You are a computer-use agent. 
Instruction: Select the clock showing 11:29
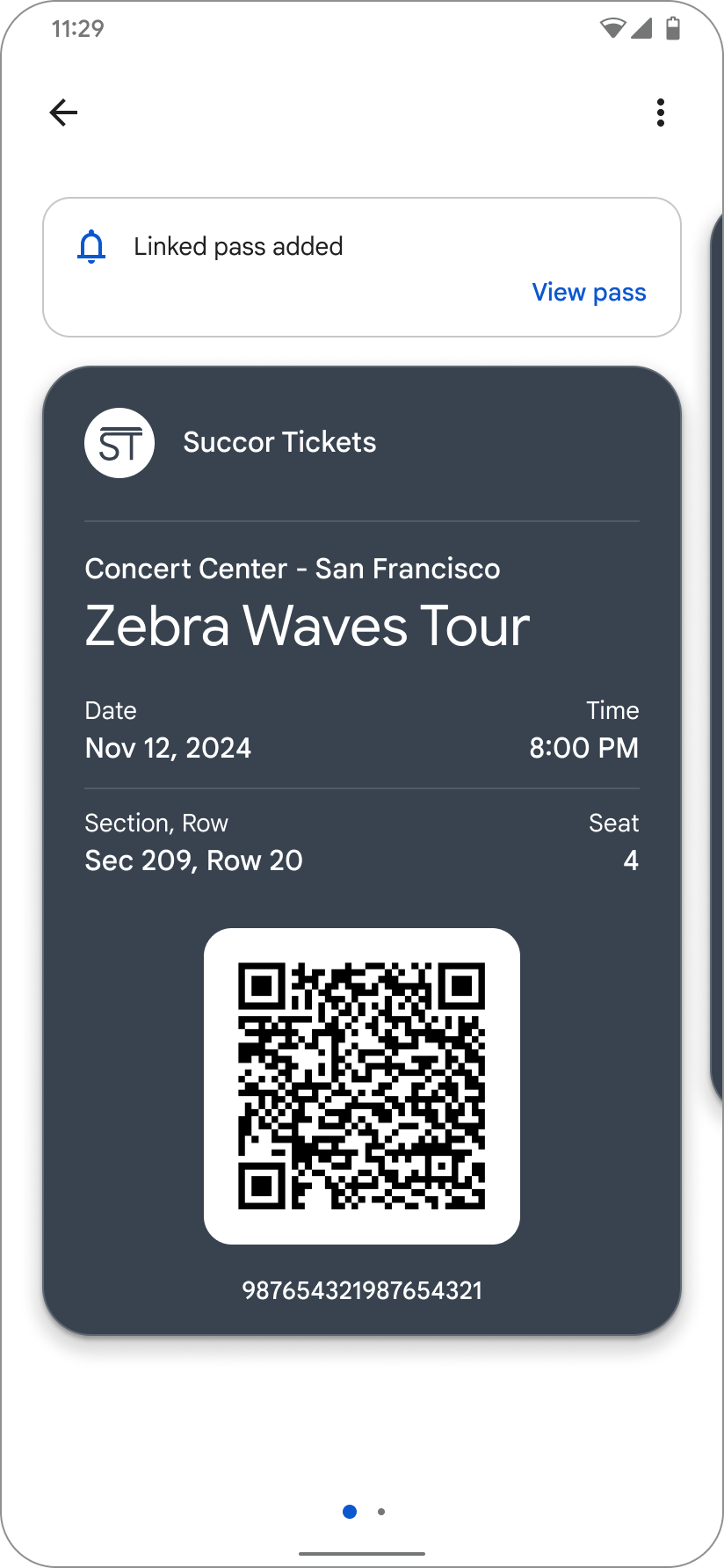pyautogui.click(x=79, y=28)
